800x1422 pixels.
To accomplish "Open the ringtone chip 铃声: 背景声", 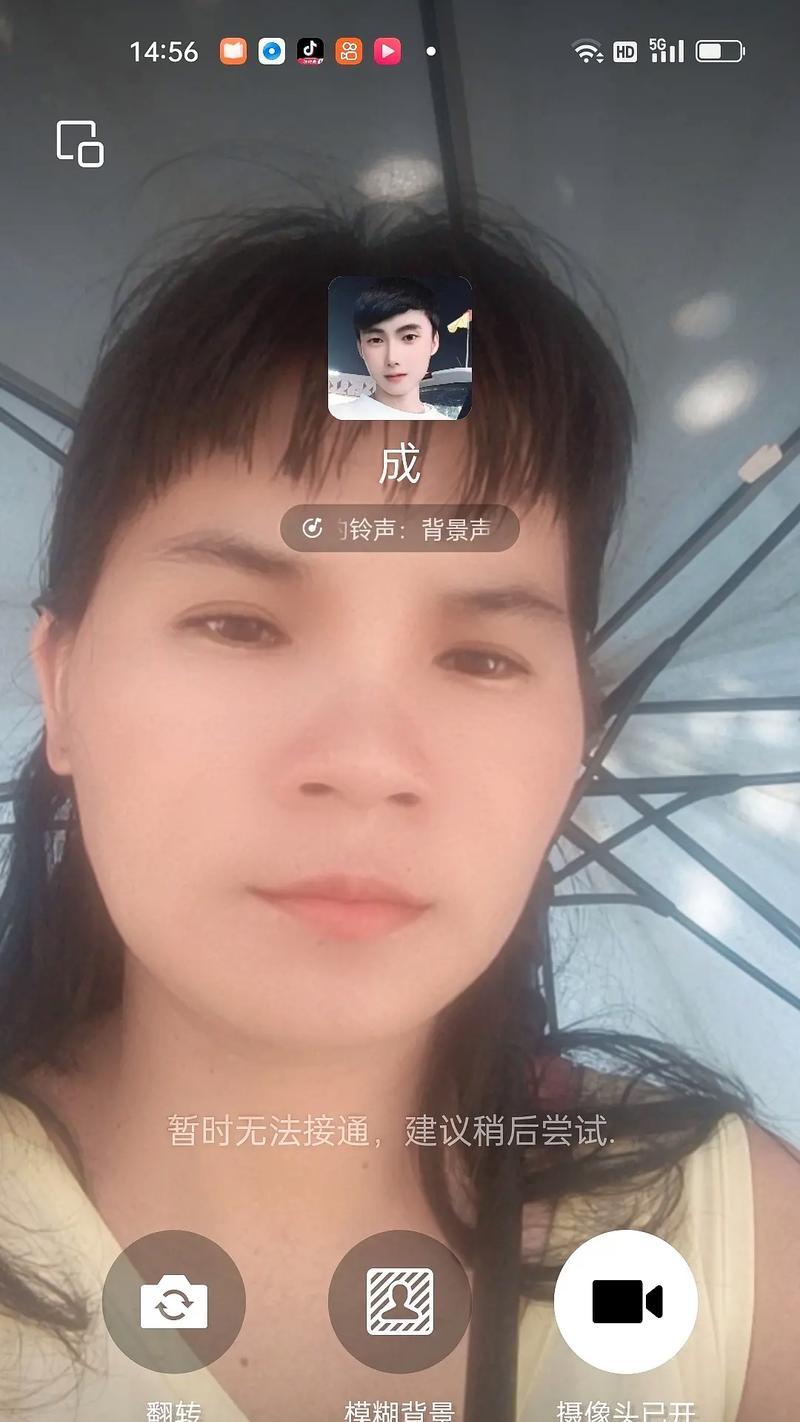I will coord(400,528).
